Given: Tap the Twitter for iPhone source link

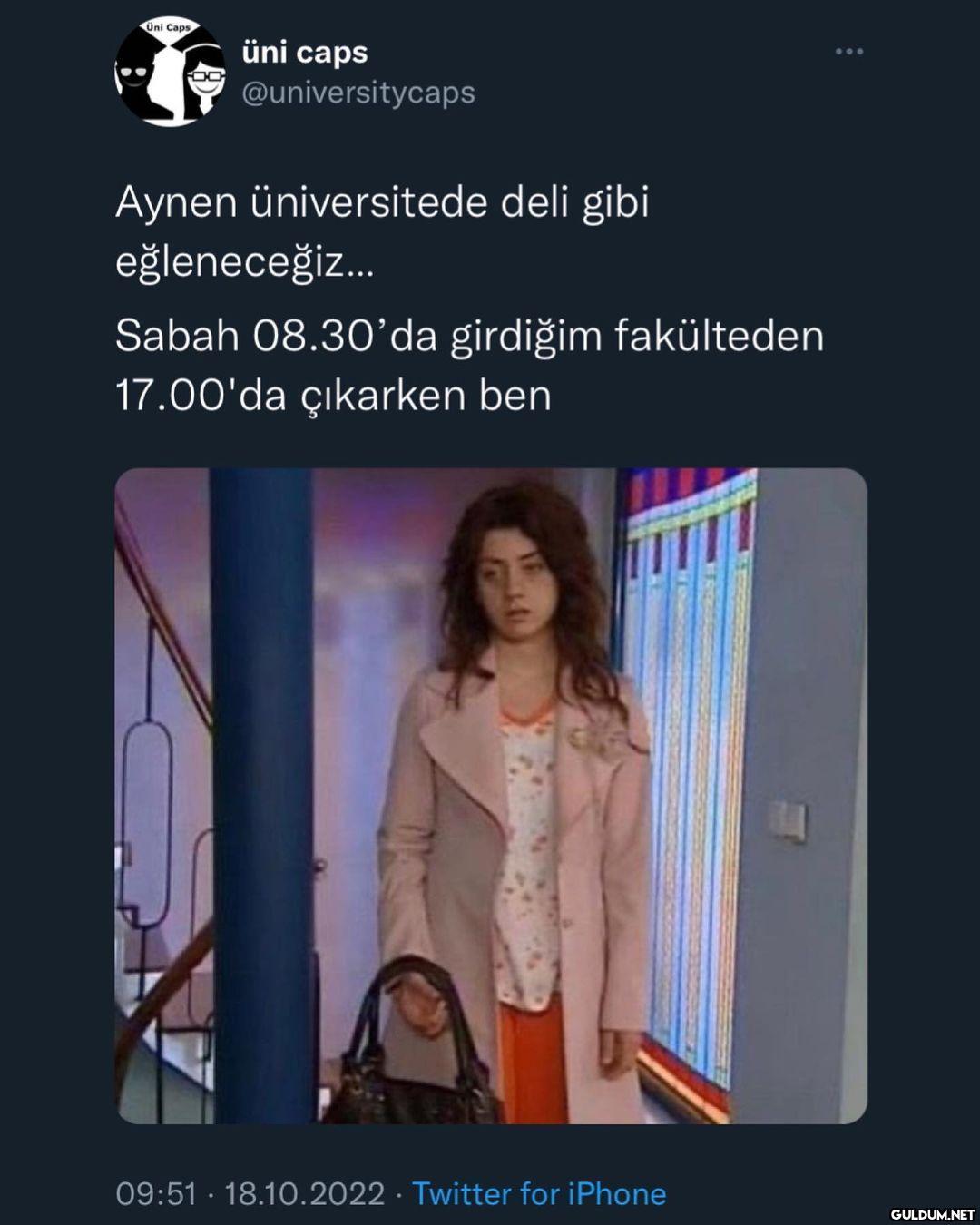Looking at the screenshot, I should (x=539, y=1193).
